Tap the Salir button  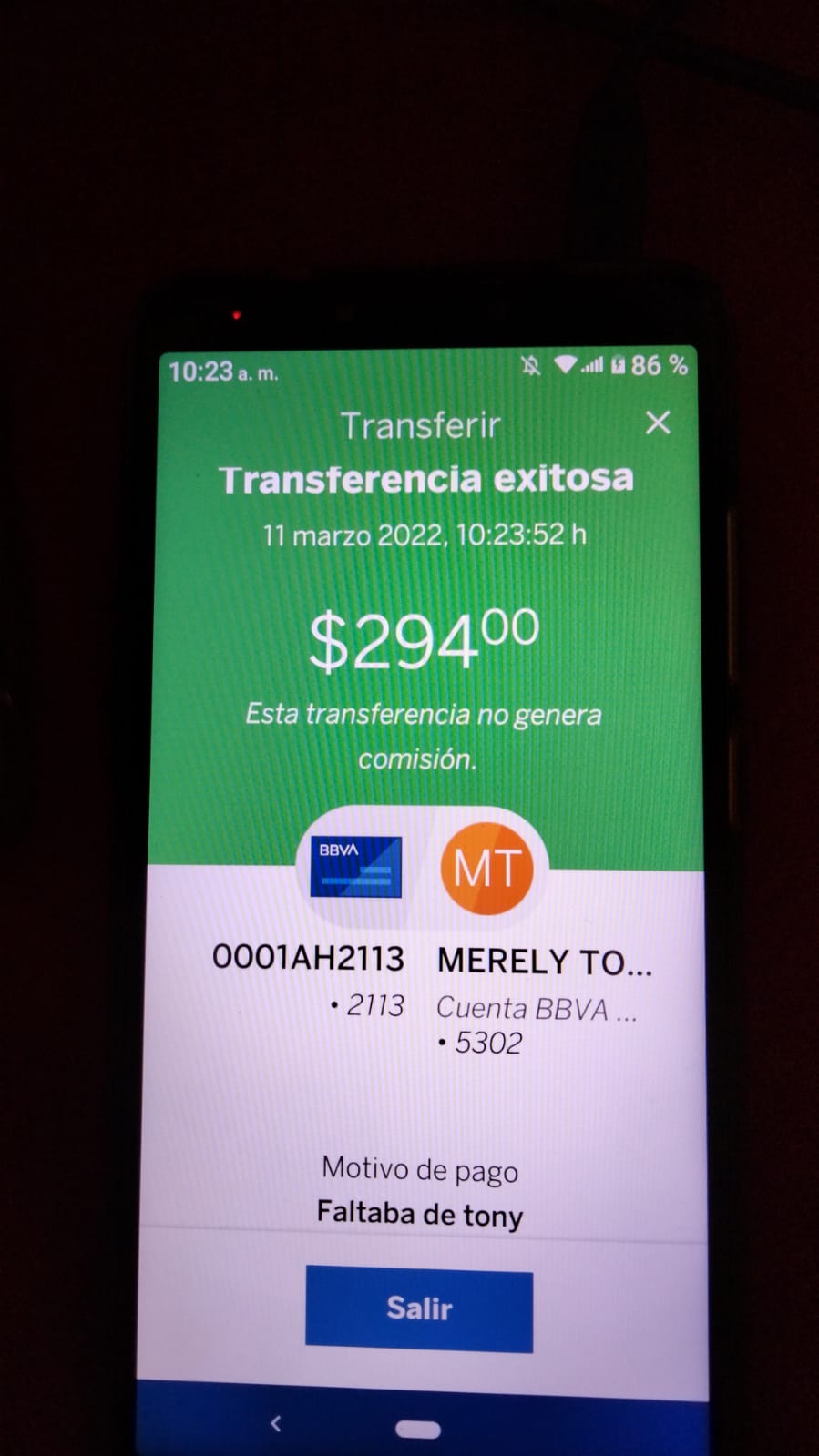(x=419, y=1308)
